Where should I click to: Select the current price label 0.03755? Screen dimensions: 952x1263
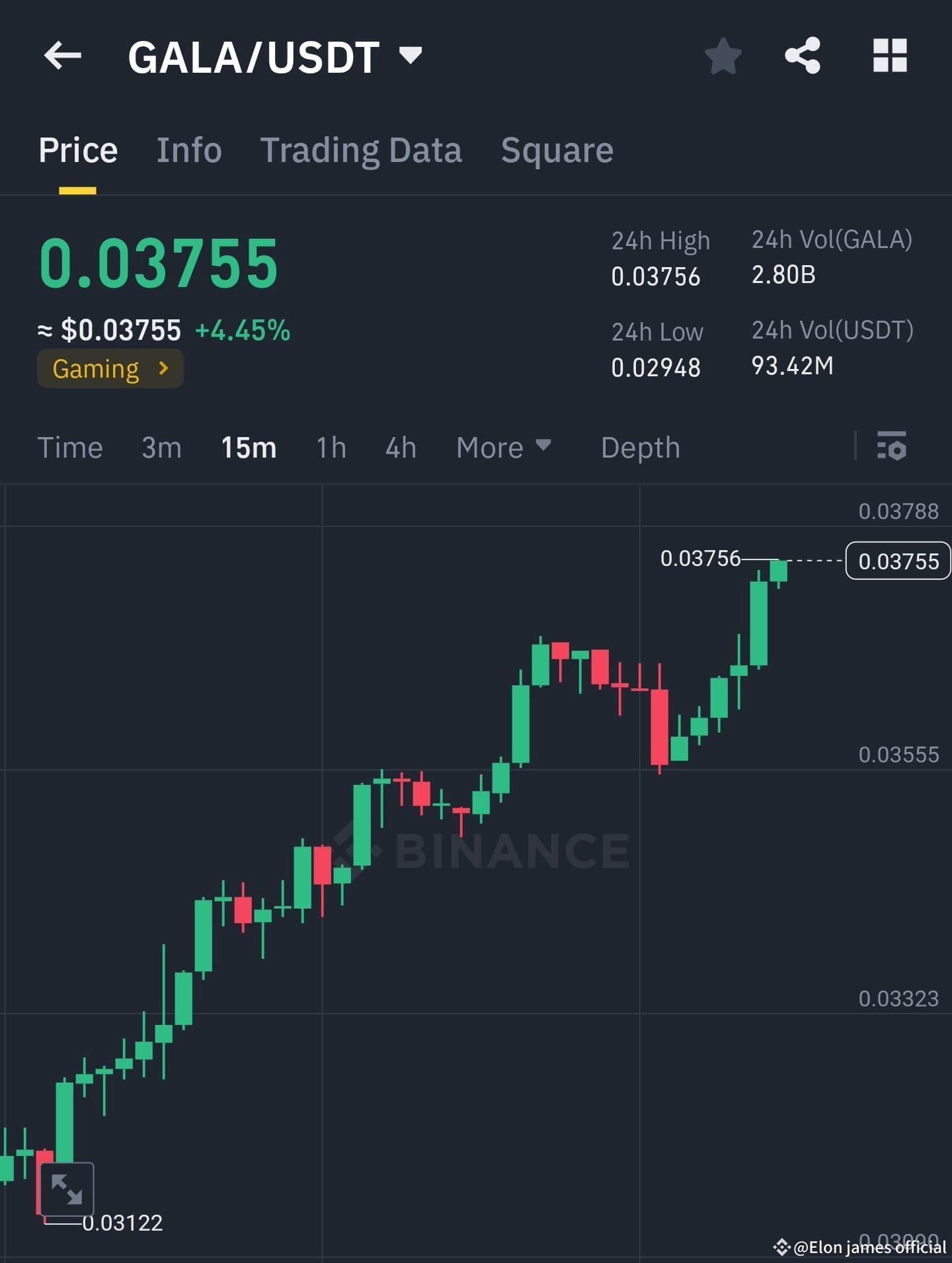tap(897, 561)
